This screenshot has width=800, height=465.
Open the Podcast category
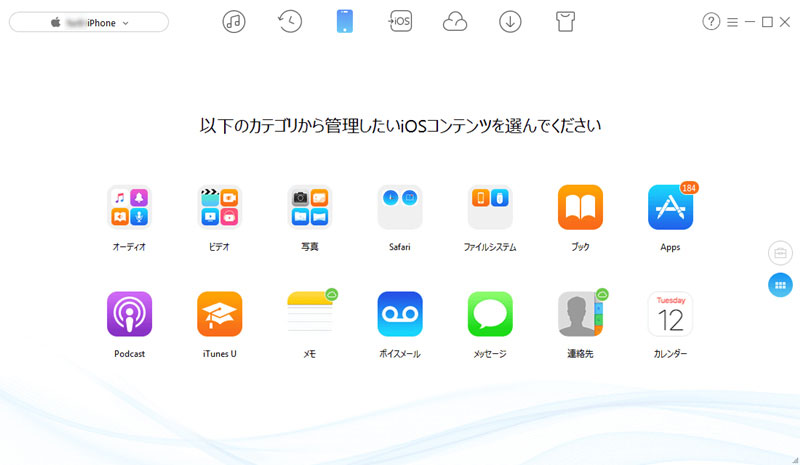click(129, 314)
